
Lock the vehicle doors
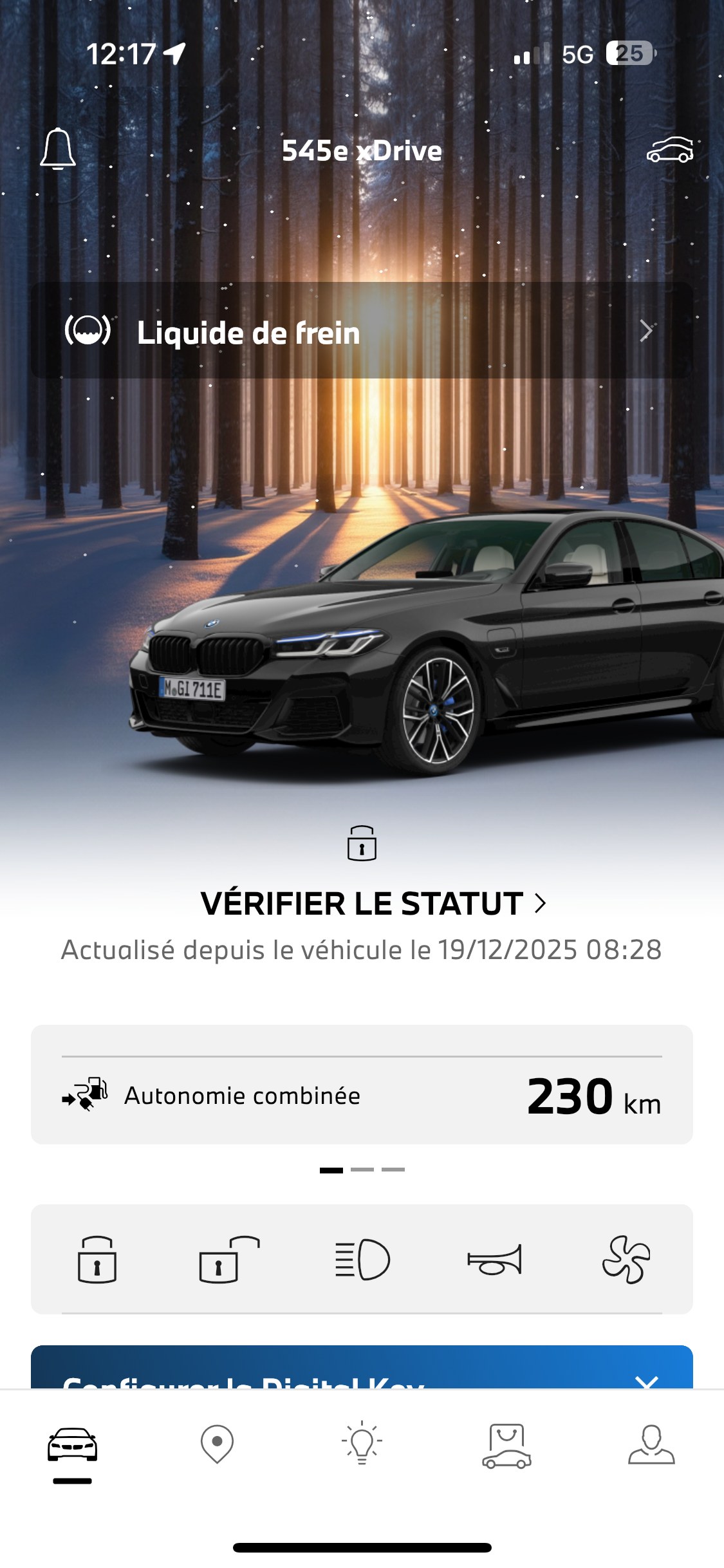tap(97, 1260)
